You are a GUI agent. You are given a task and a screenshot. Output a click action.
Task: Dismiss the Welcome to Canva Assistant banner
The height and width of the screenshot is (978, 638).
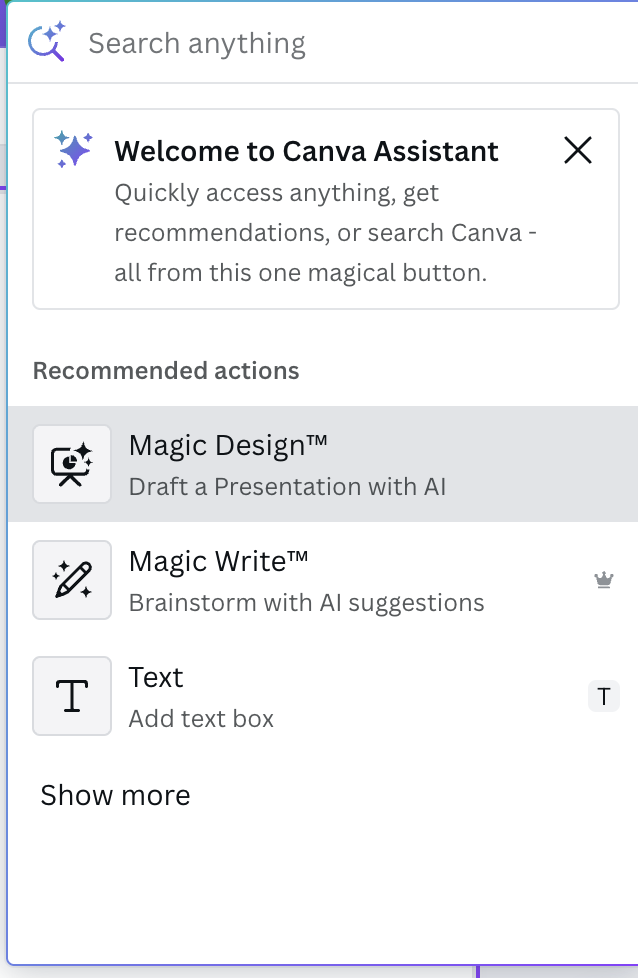tap(578, 151)
